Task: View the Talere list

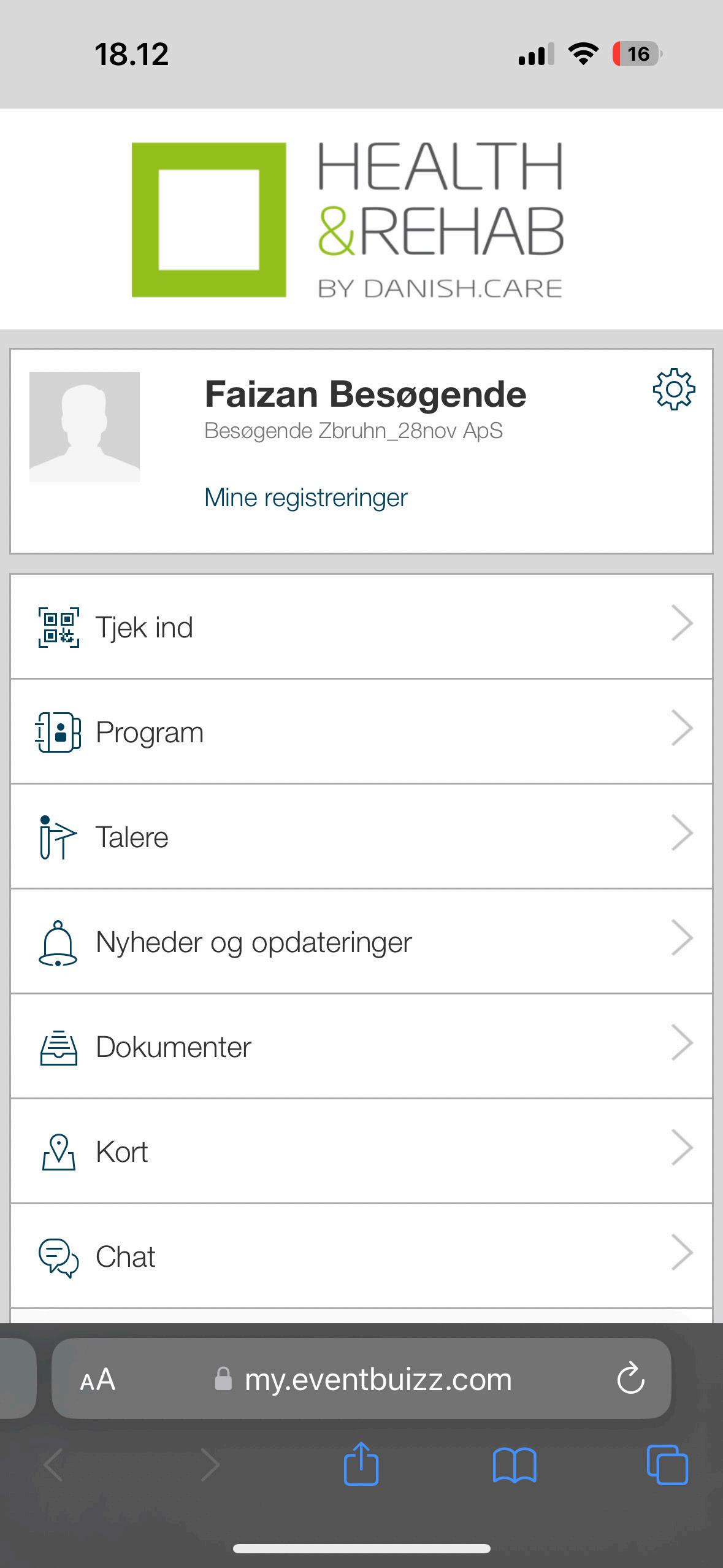Action: pos(361,837)
